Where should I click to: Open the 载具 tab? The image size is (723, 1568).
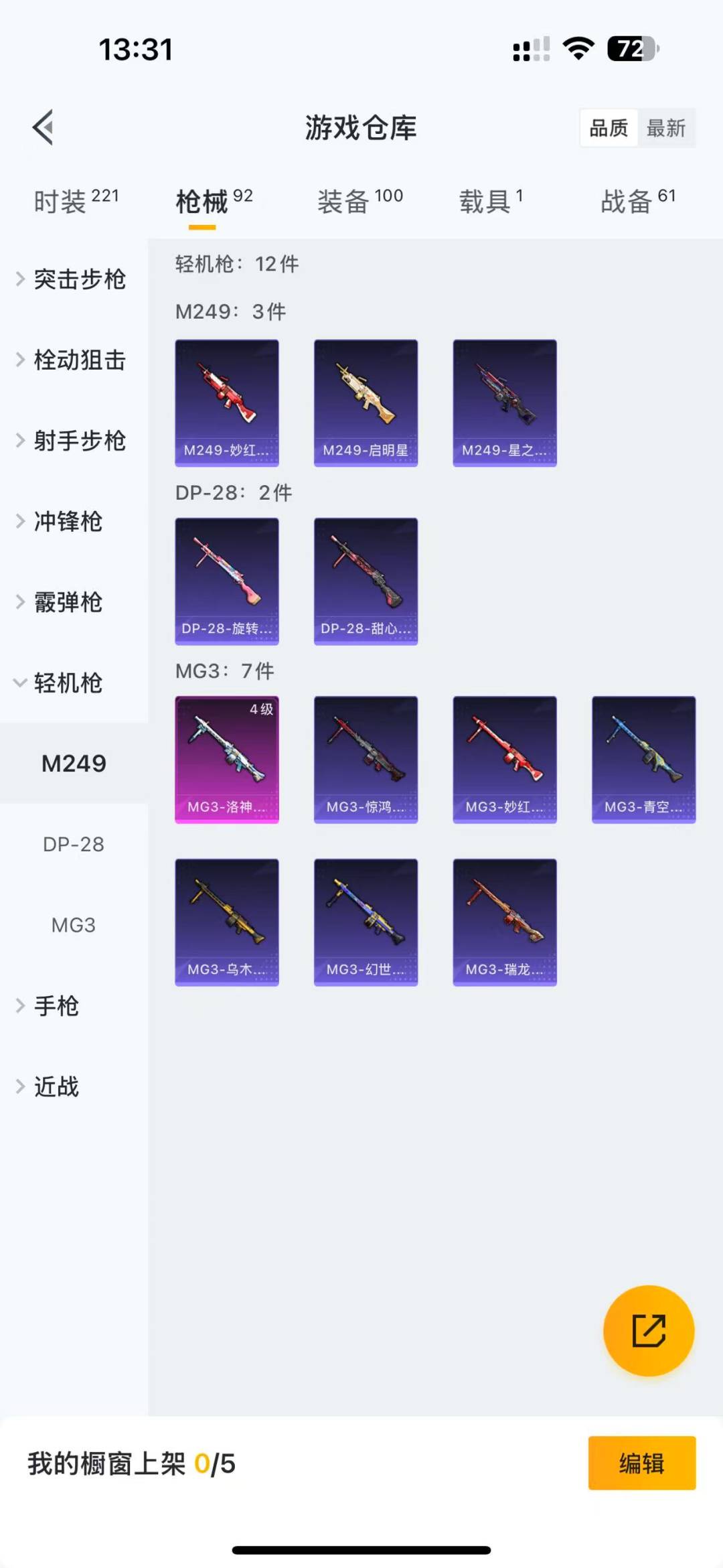point(491,201)
